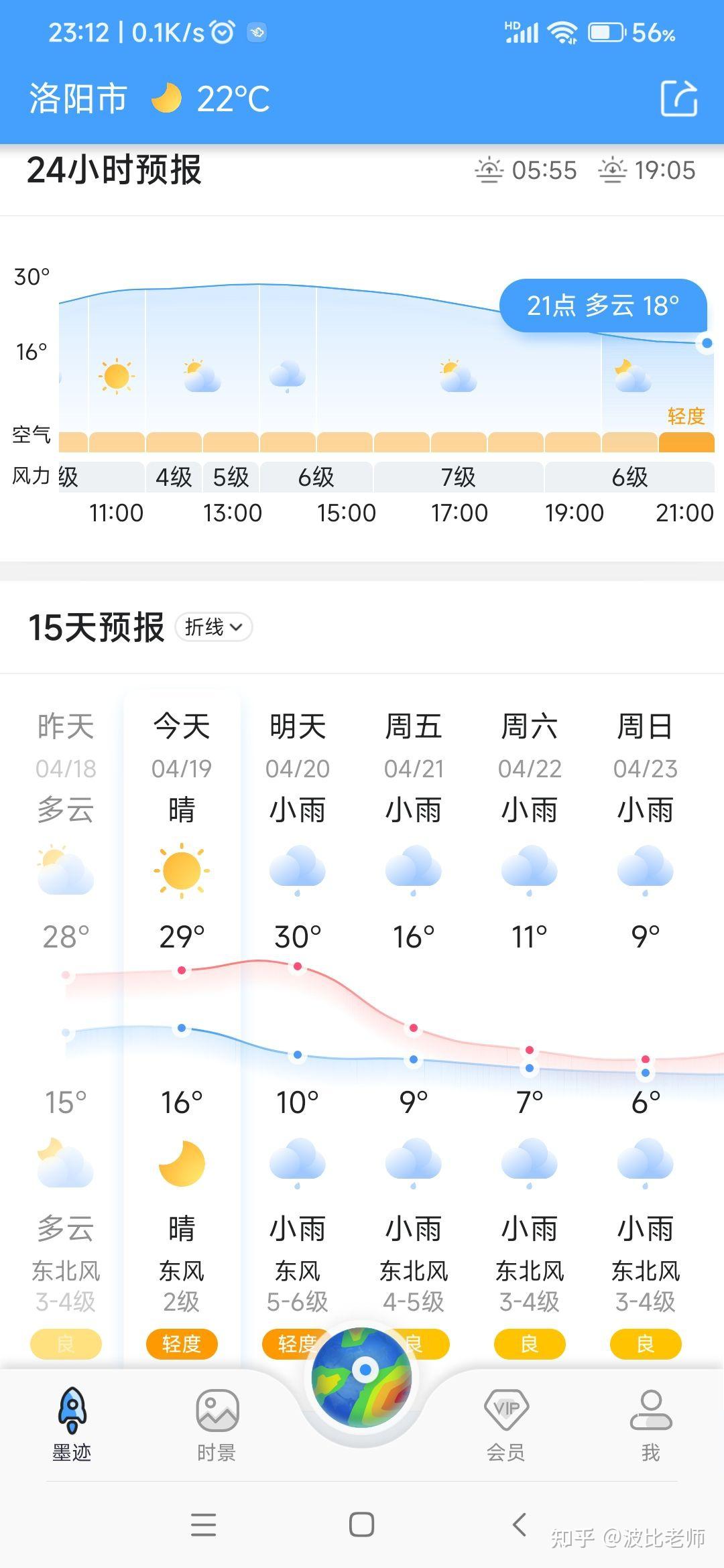Open the 我 profile tab

650,1424
